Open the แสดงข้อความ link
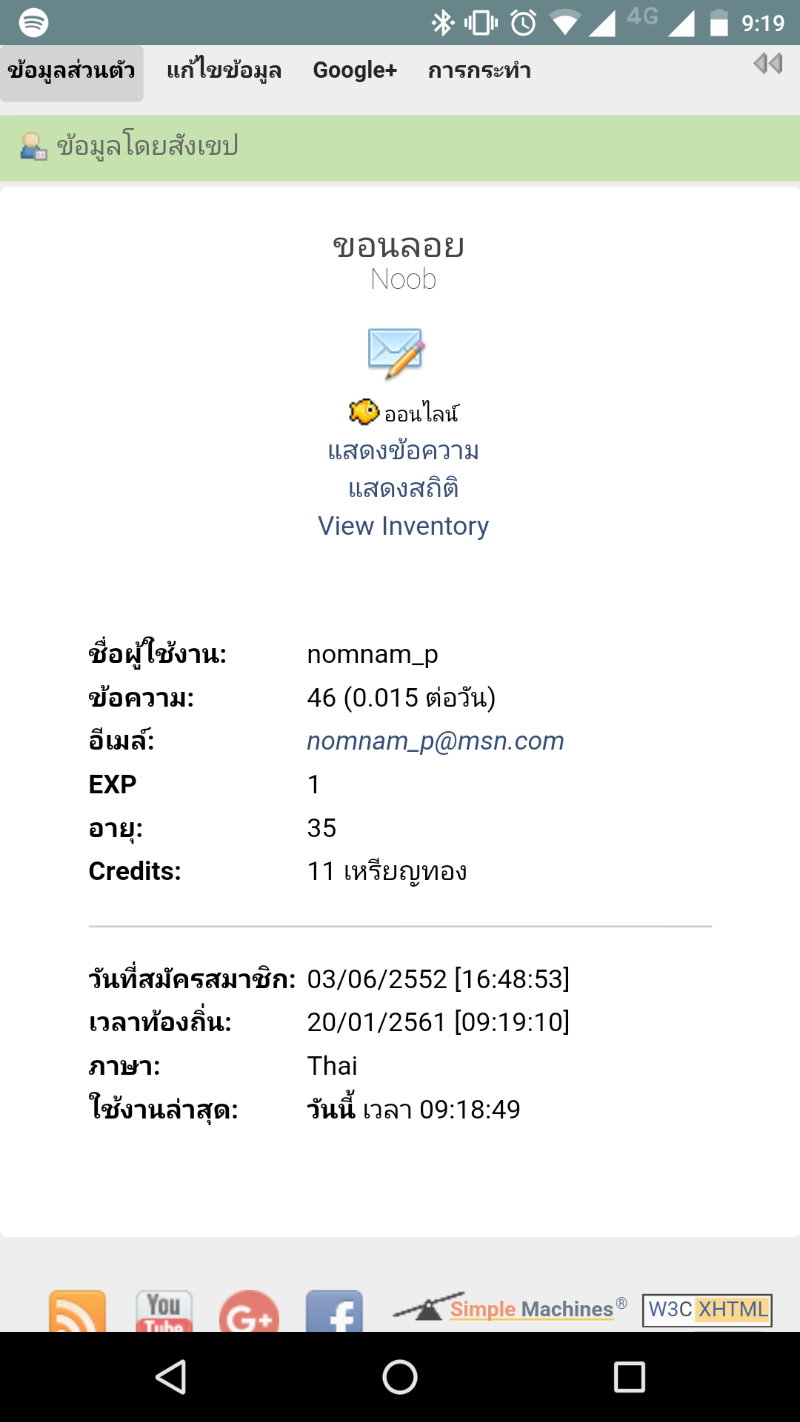Image resolution: width=800 pixels, height=1422 pixels. (x=403, y=451)
